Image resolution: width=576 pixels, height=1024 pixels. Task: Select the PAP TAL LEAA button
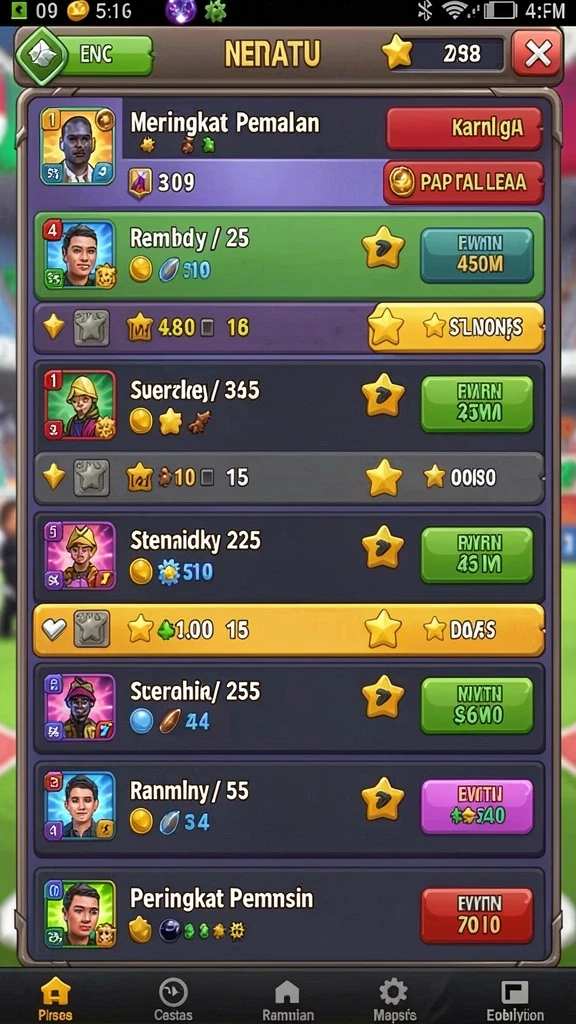click(464, 182)
